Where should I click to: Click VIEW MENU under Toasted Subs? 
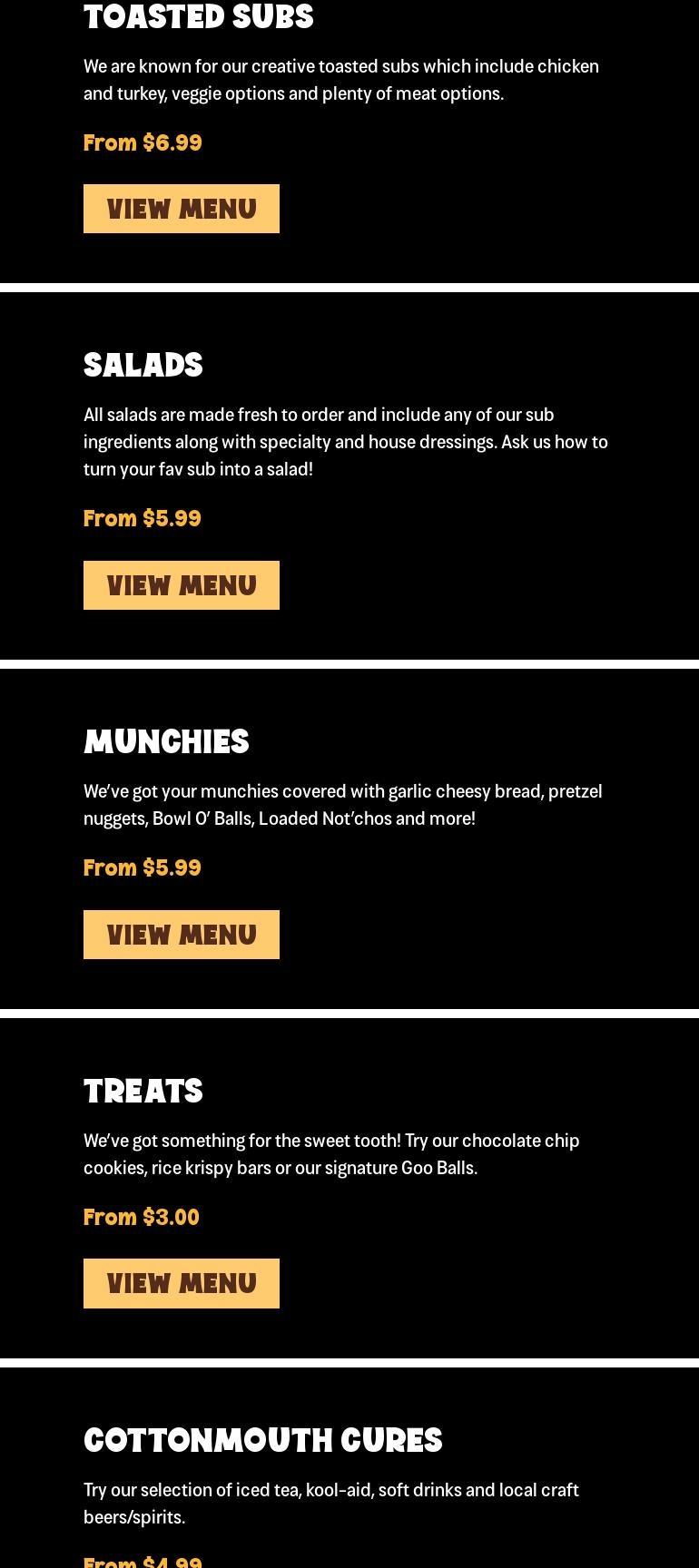click(181, 208)
